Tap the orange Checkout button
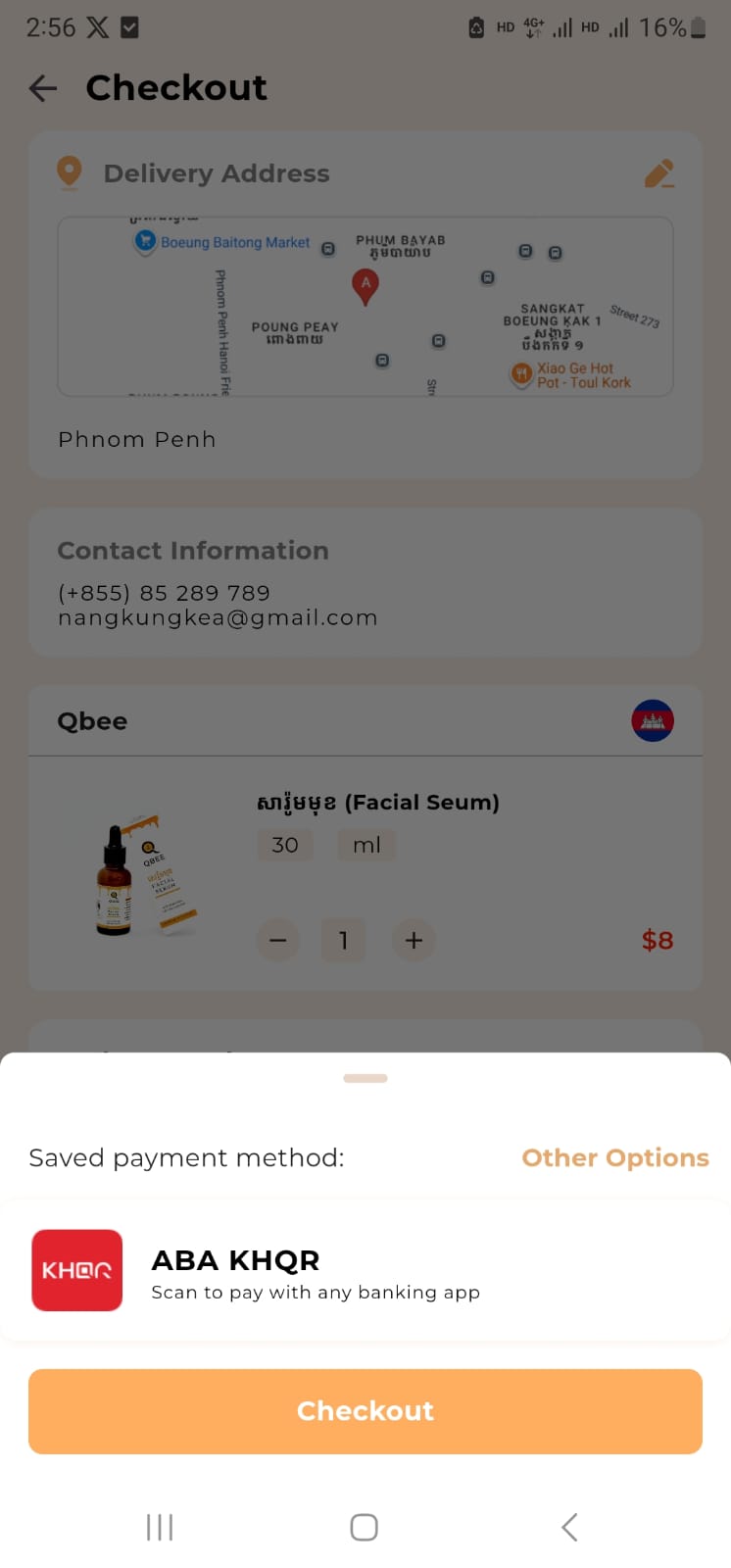 pyautogui.click(x=365, y=1410)
